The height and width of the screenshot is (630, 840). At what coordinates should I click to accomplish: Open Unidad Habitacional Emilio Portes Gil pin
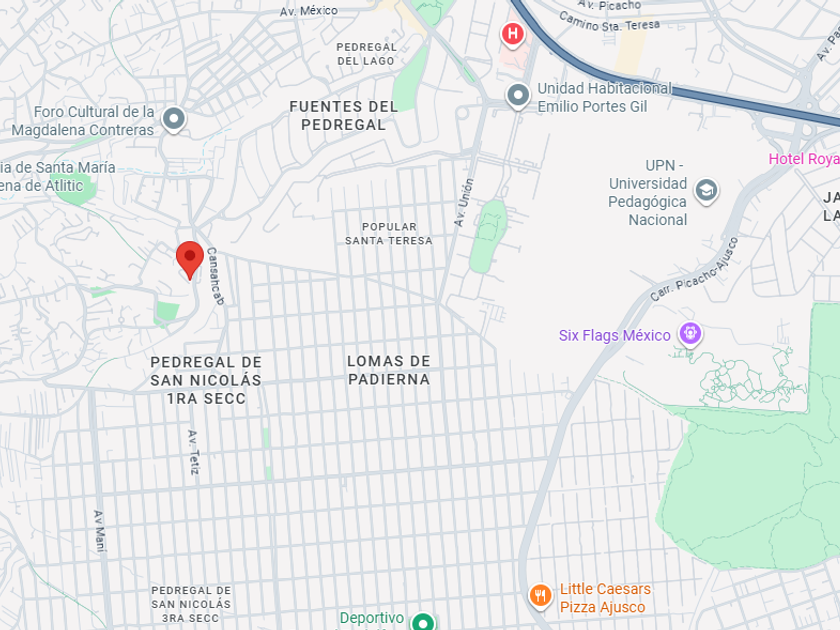[518, 96]
